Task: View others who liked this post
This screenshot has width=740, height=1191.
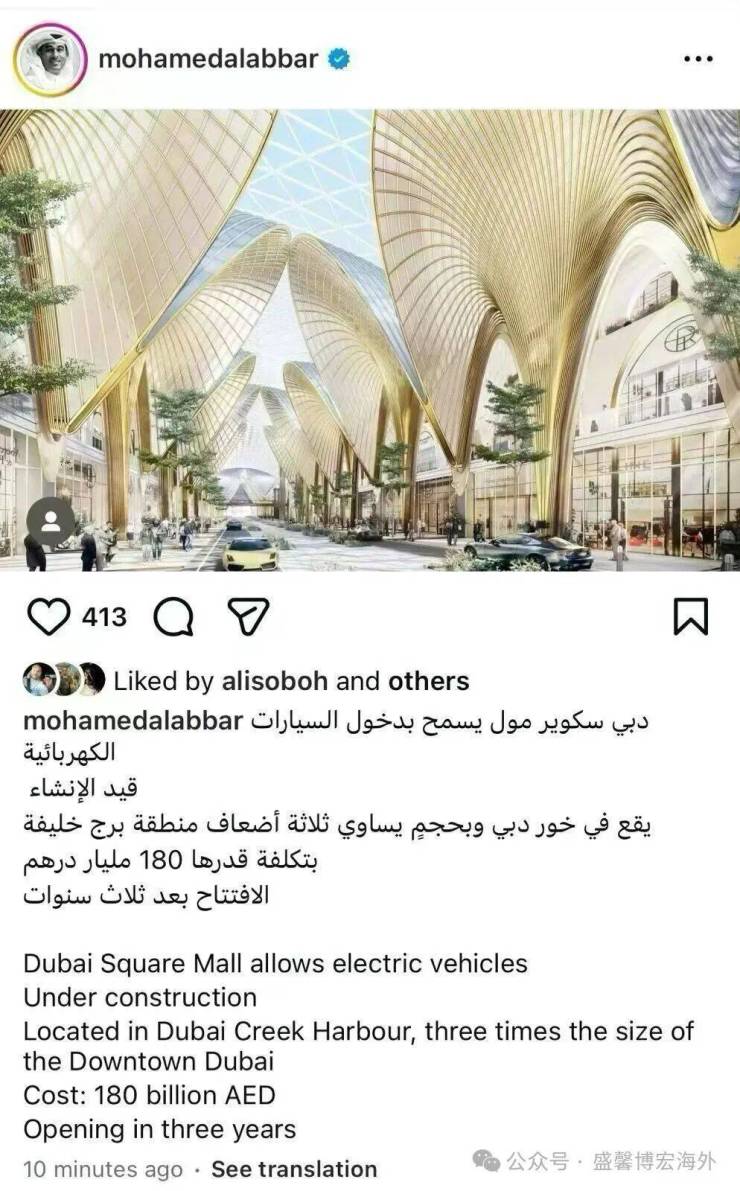Action: [x=428, y=682]
